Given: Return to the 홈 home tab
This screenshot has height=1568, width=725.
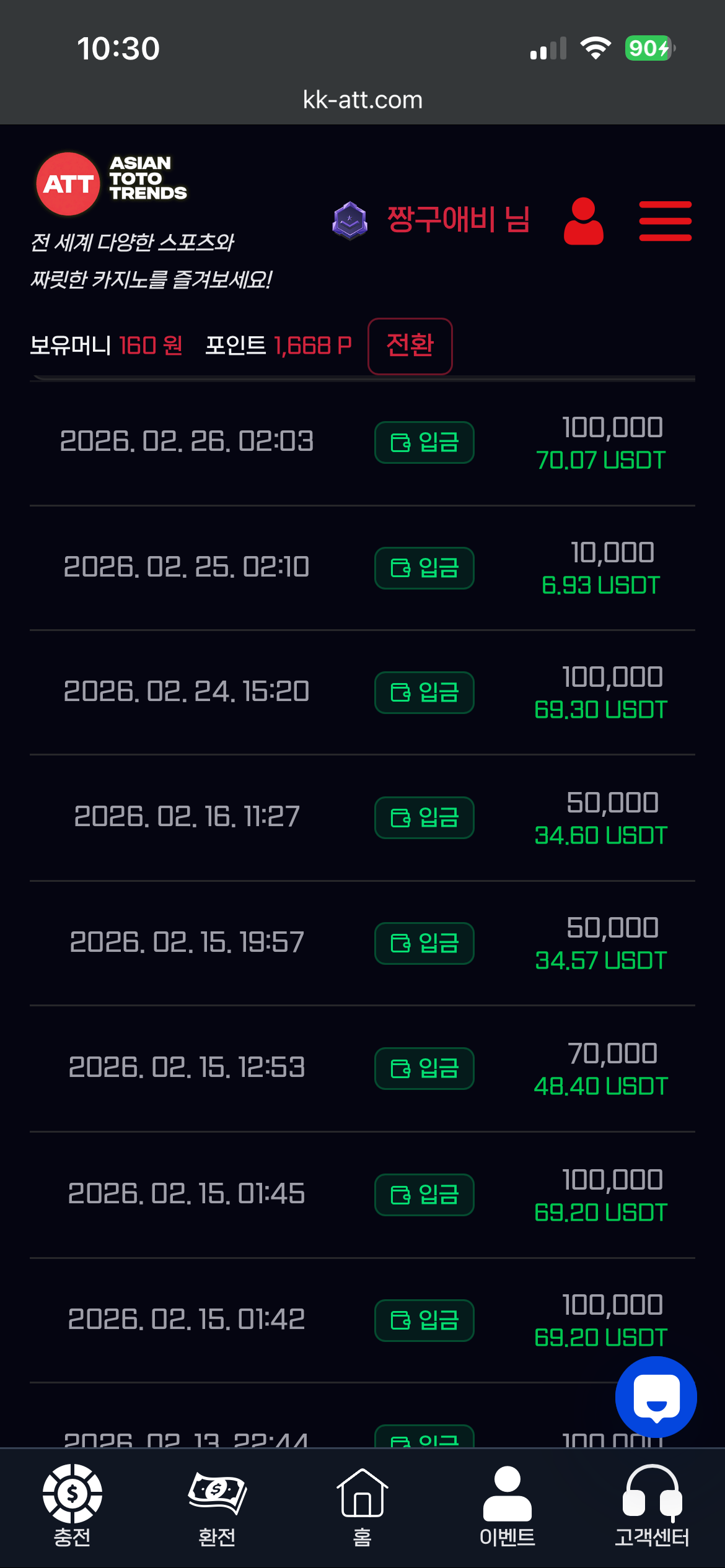Looking at the screenshot, I should coord(362,1505).
